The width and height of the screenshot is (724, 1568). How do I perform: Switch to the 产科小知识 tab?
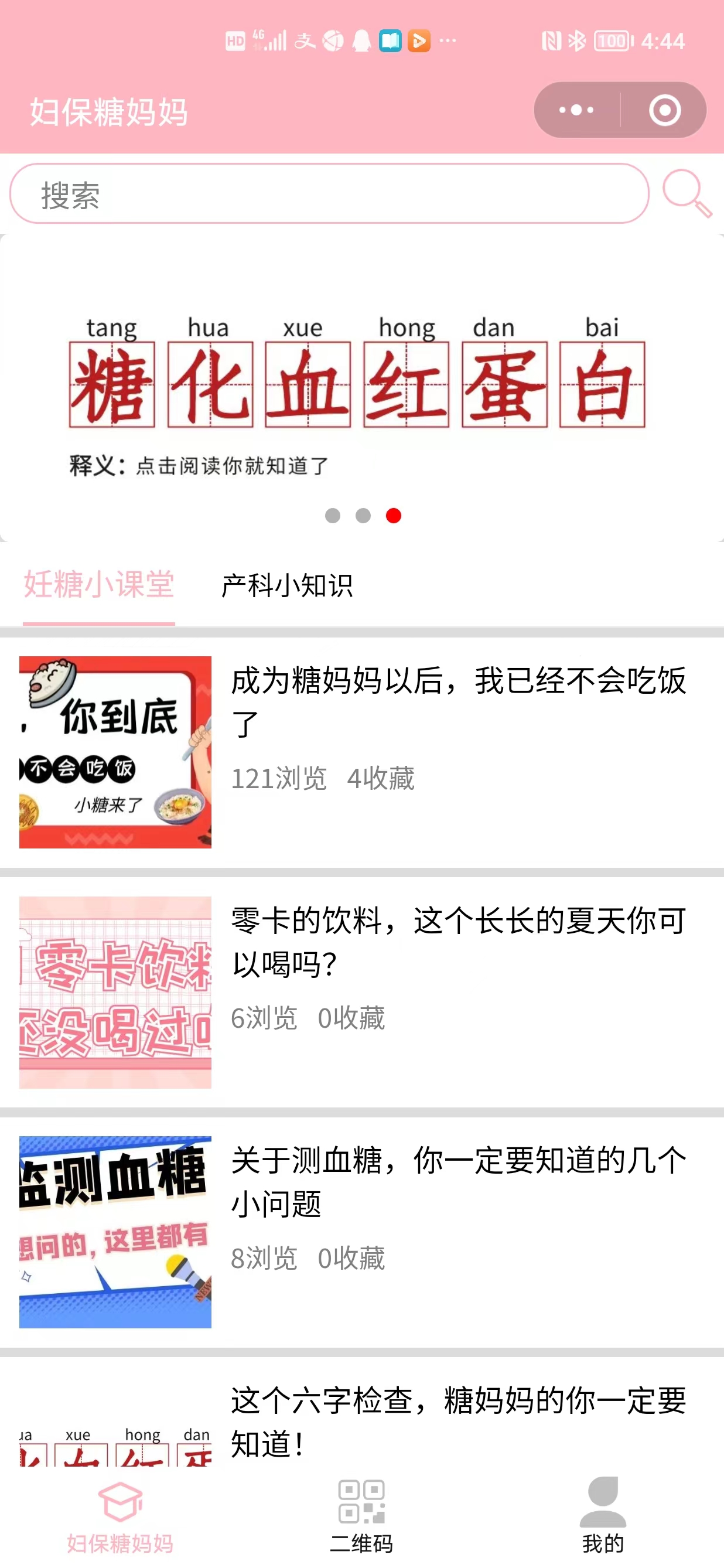(x=286, y=585)
